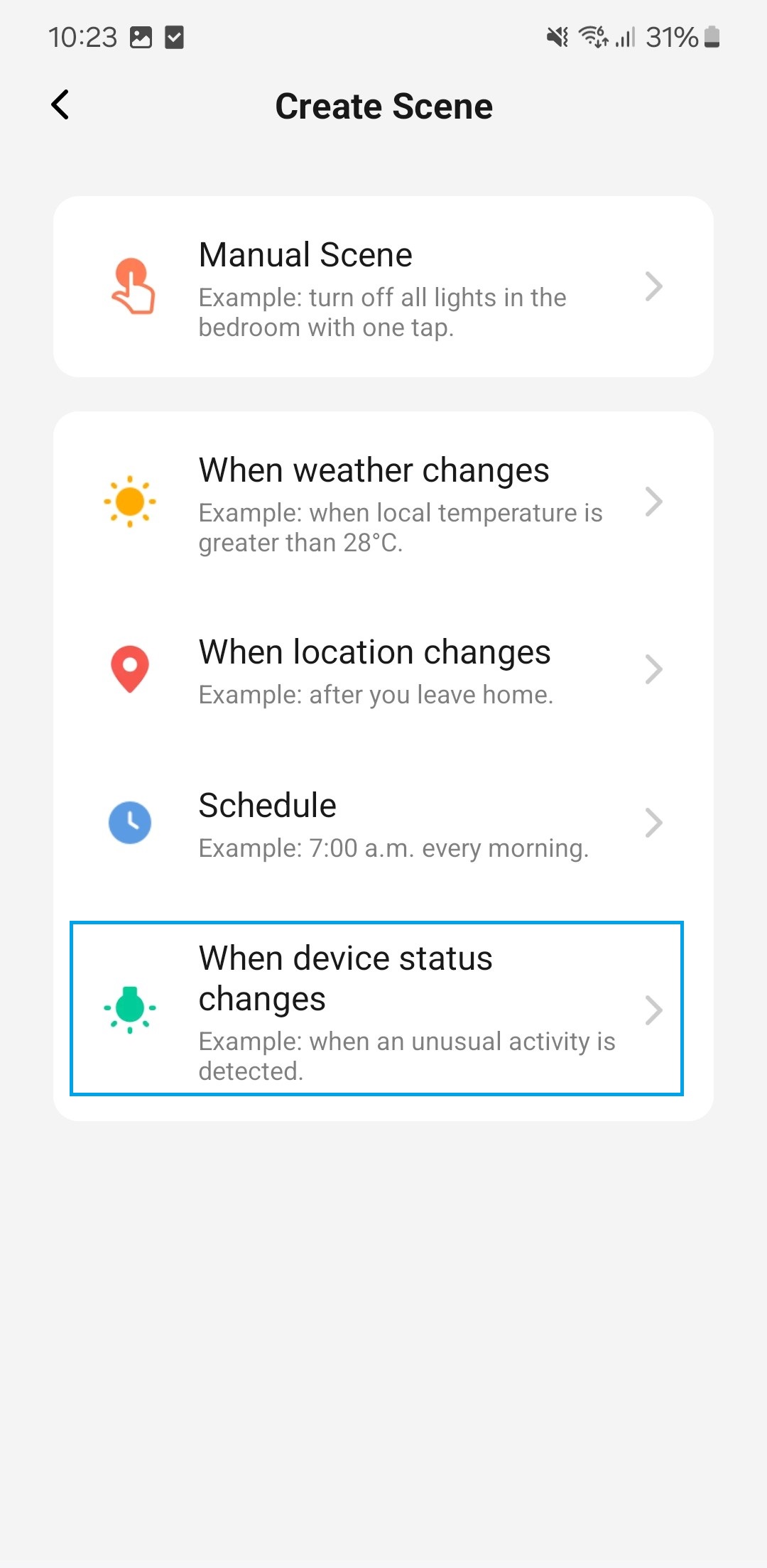Choose the Schedule automation option
The height and width of the screenshot is (1568, 767).
point(383,822)
